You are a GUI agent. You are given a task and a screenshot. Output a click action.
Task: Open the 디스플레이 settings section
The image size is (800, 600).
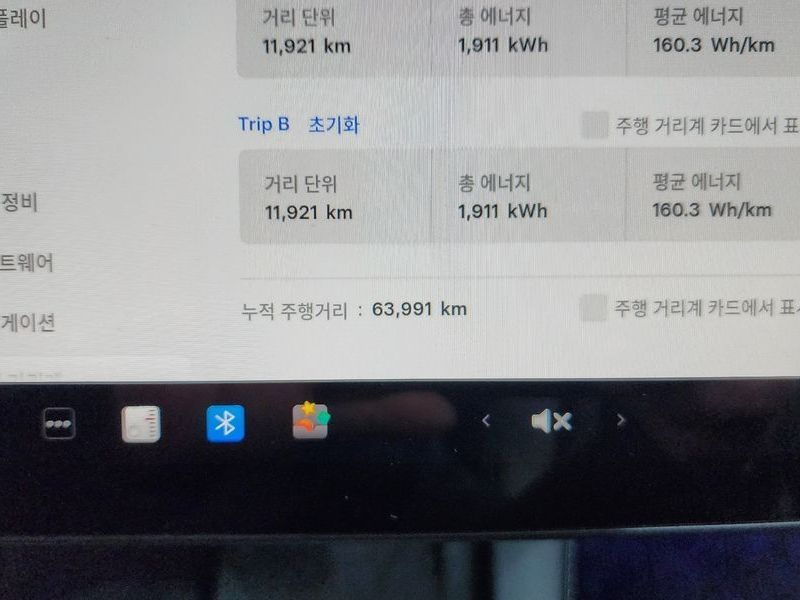24,18
